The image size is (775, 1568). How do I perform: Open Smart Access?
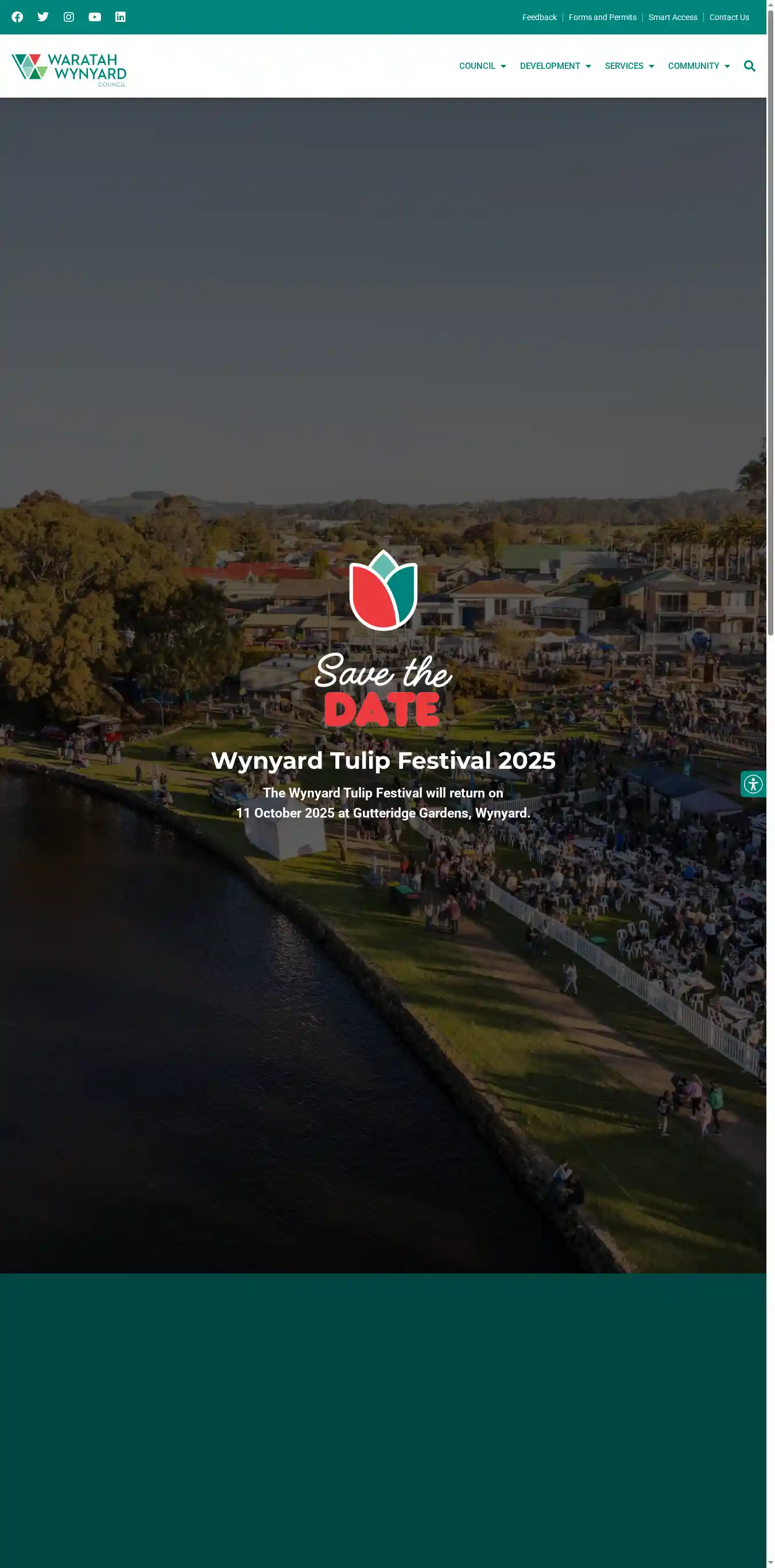(x=672, y=17)
